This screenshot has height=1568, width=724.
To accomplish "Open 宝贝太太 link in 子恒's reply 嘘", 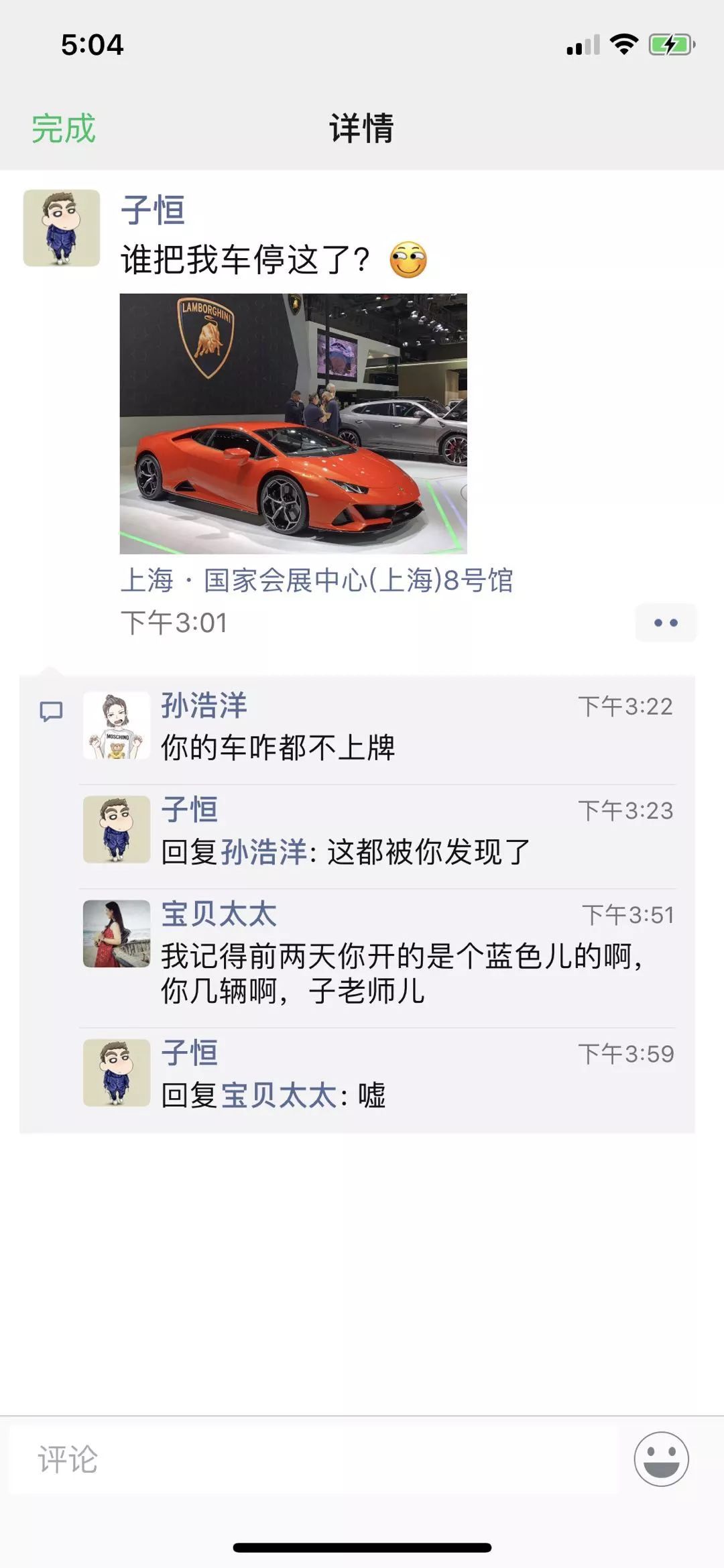I will 279,1095.
